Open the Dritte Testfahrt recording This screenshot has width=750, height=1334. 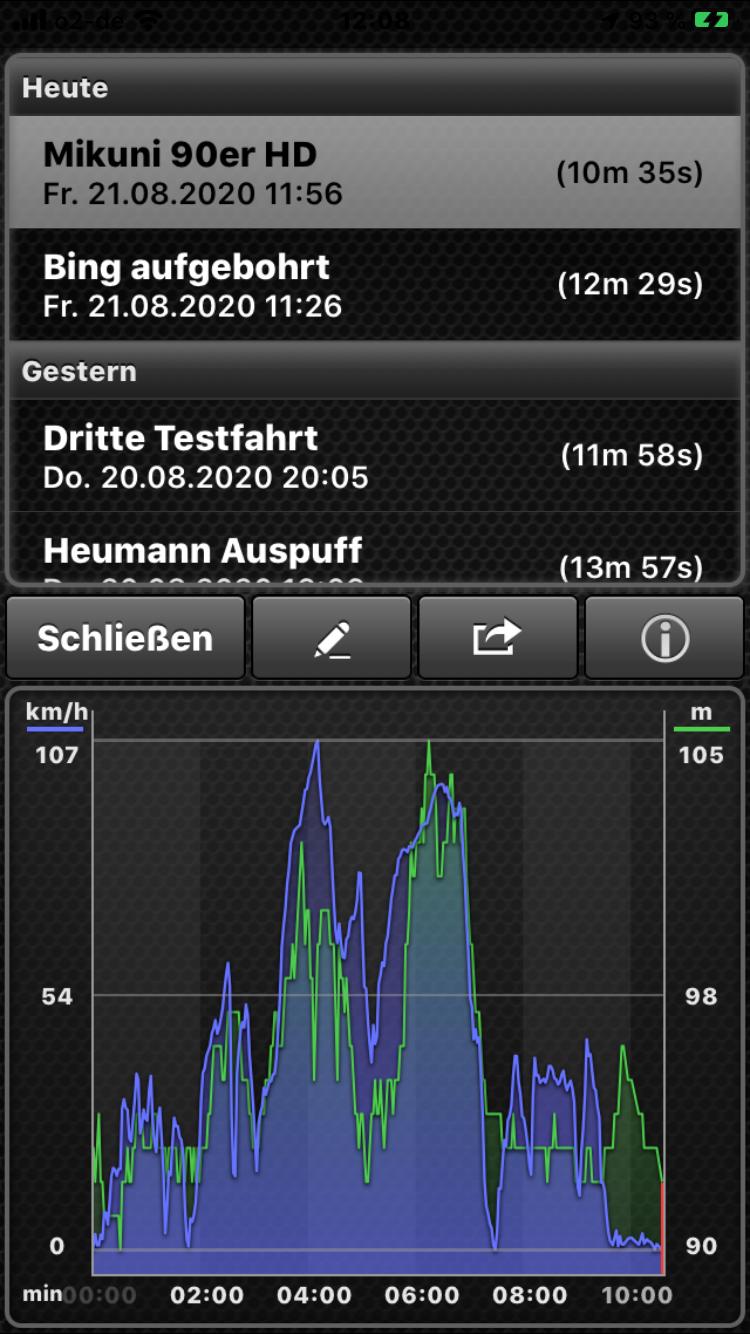coord(375,455)
